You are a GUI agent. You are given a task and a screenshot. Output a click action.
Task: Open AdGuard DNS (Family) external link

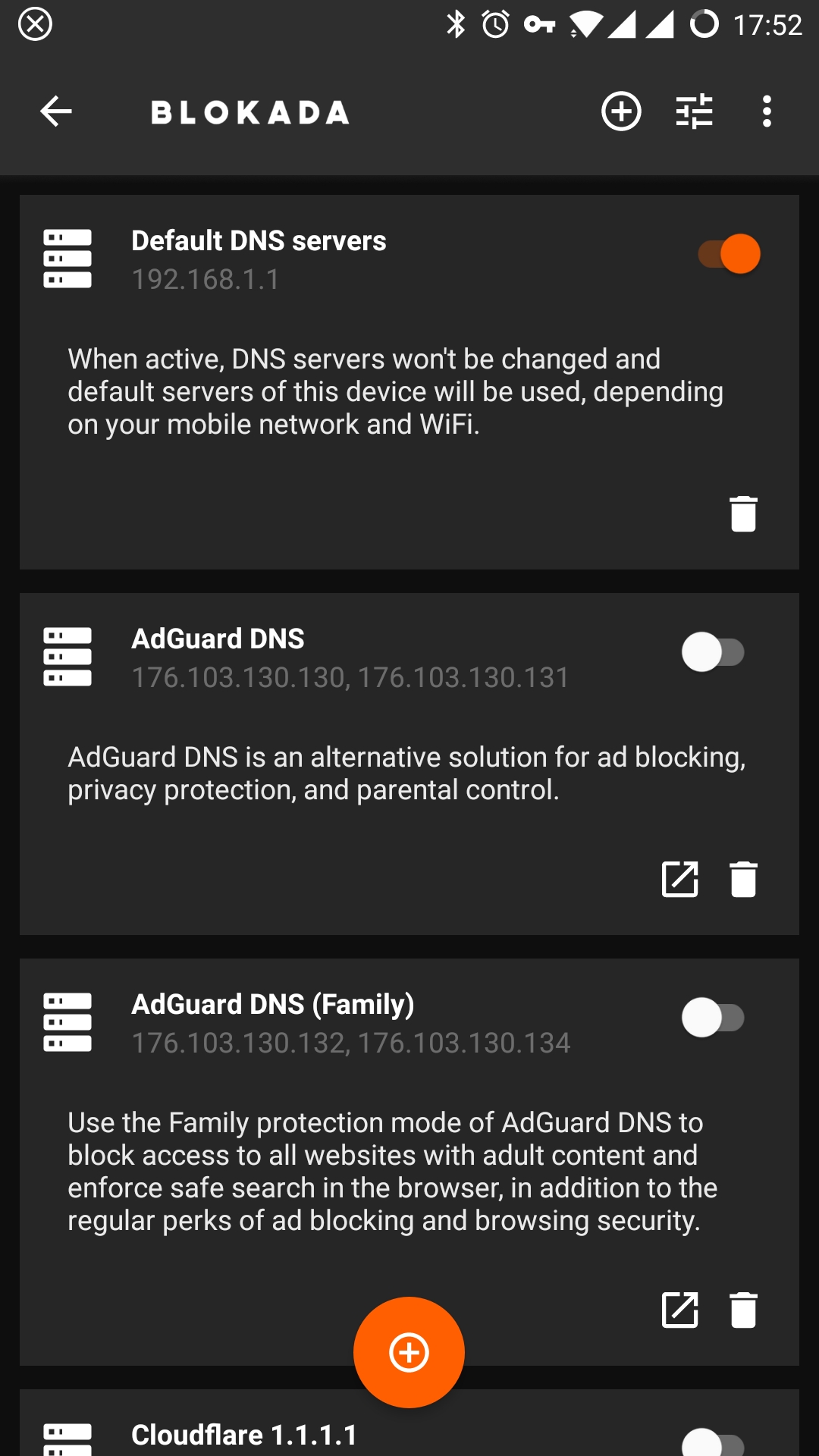pos(679,1310)
